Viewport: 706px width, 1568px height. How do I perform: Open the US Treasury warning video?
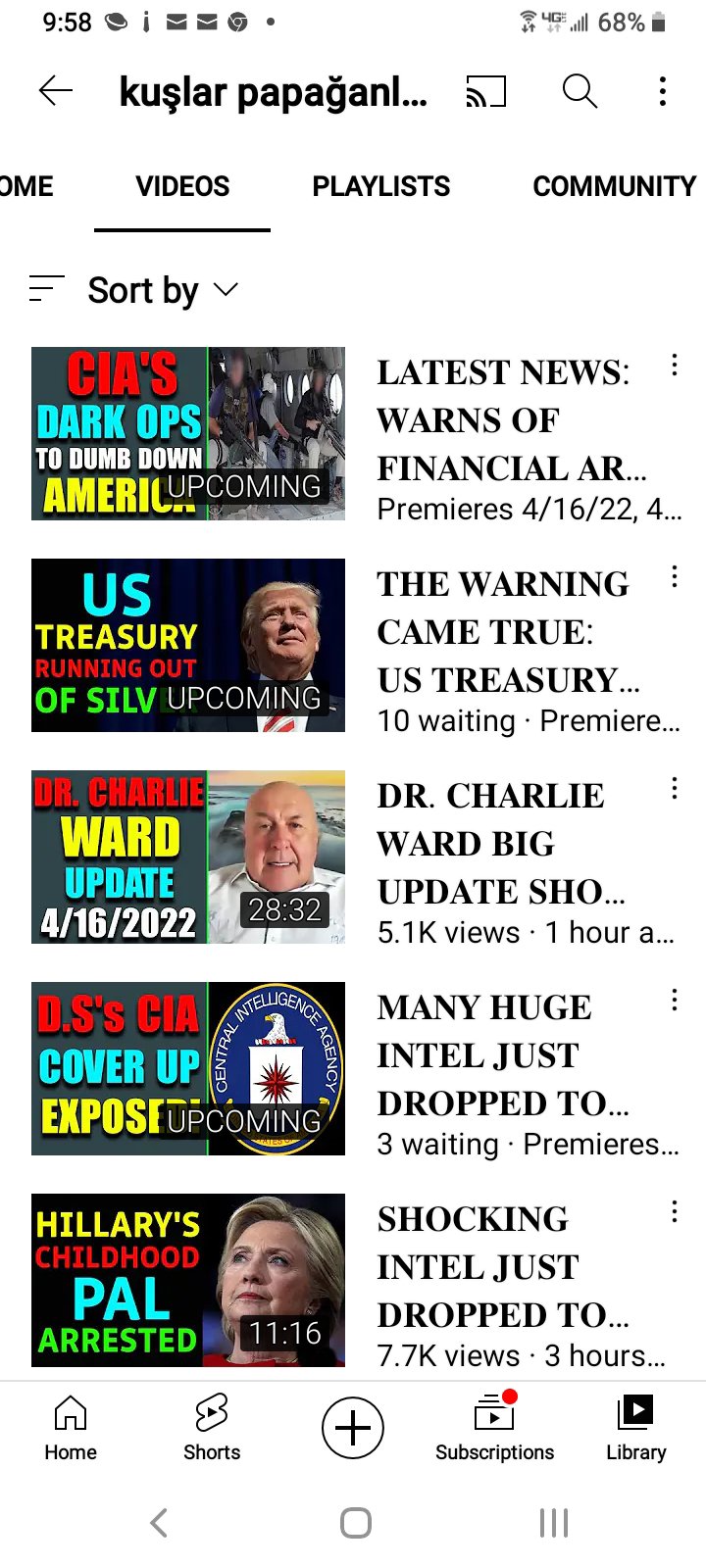[188, 645]
